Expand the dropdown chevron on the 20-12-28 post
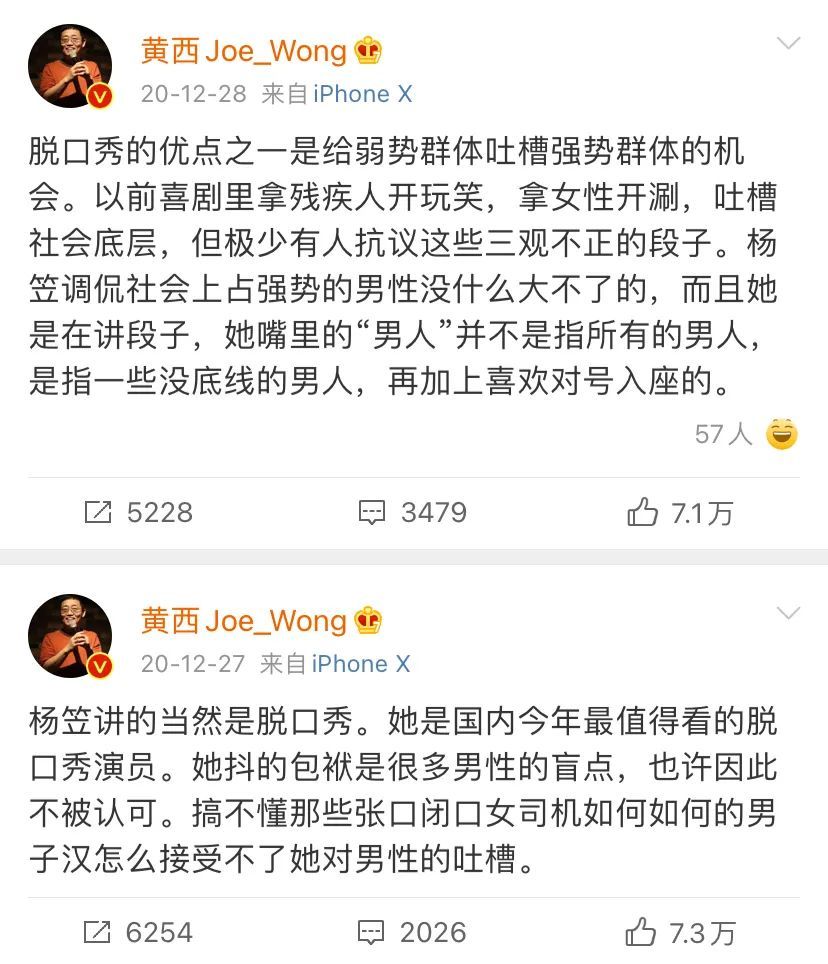This screenshot has height=964, width=828. pos(789,43)
